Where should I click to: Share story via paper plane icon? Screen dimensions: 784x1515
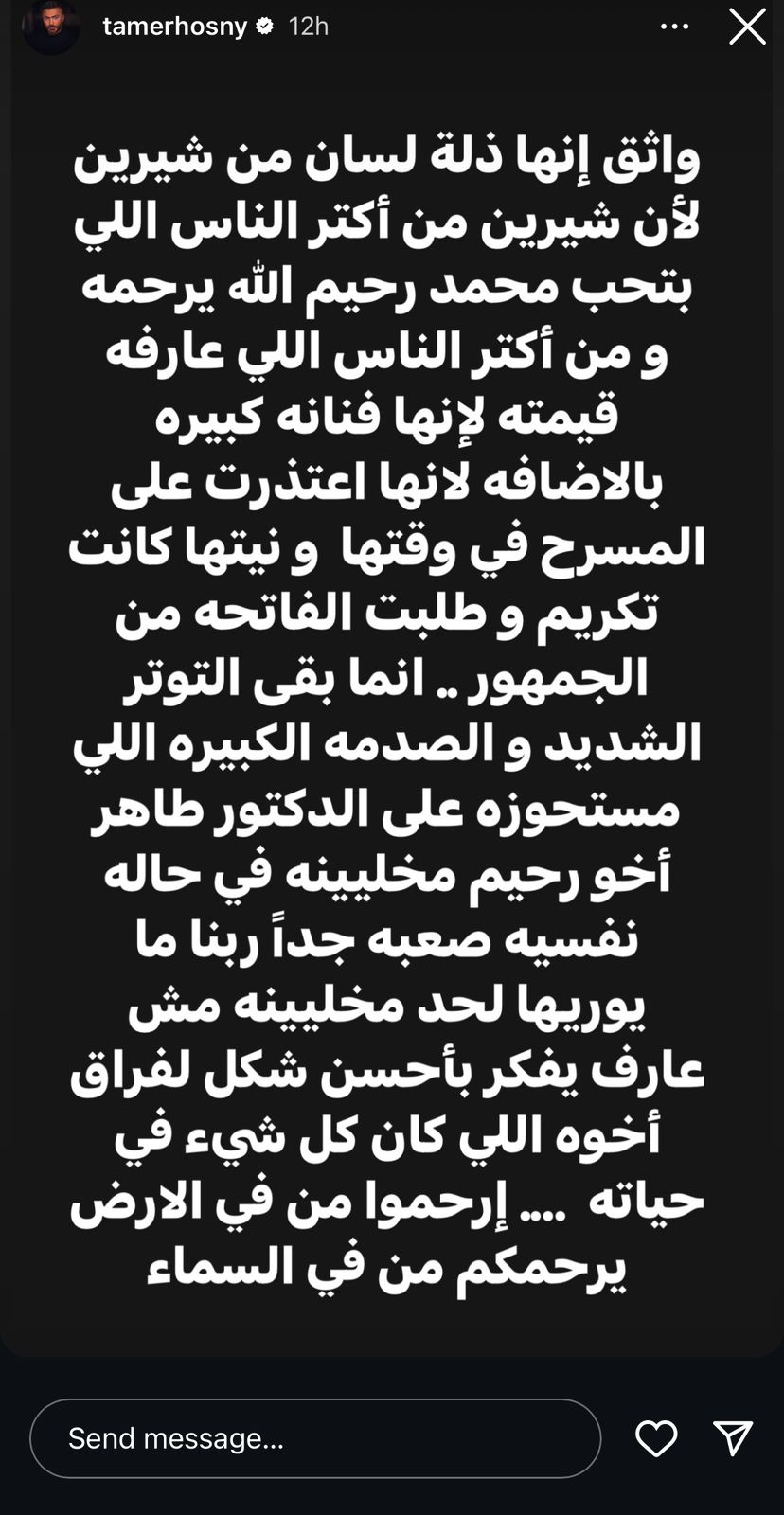click(x=732, y=1438)
